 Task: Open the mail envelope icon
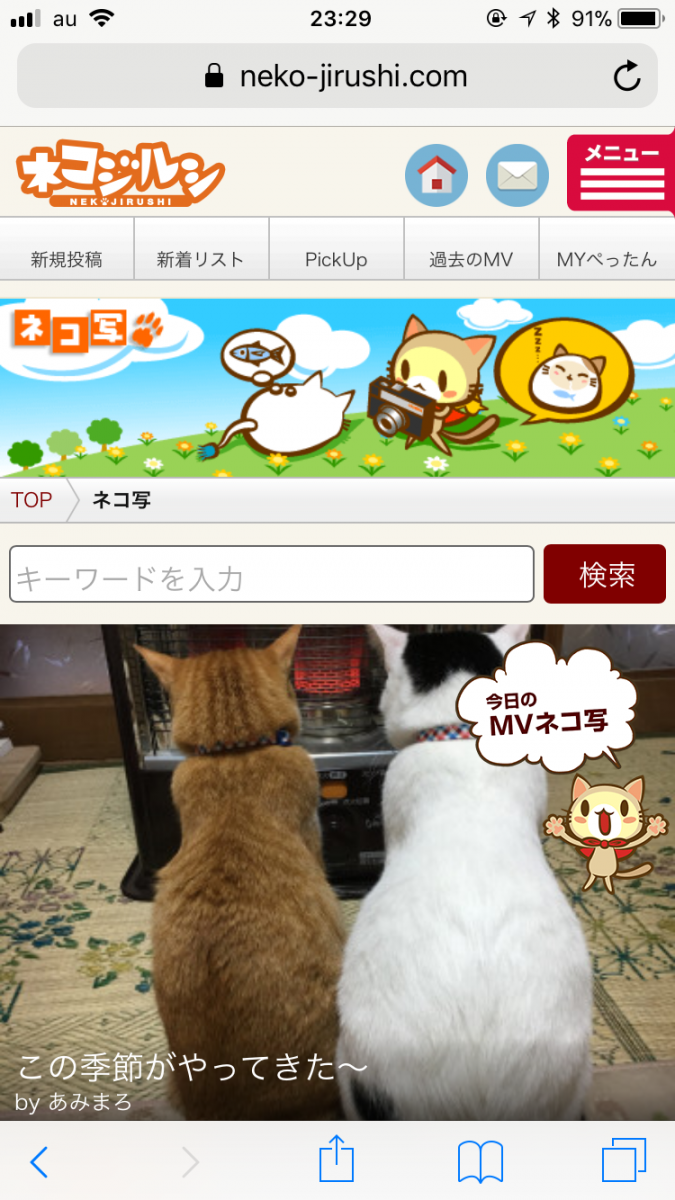[517, 175]
